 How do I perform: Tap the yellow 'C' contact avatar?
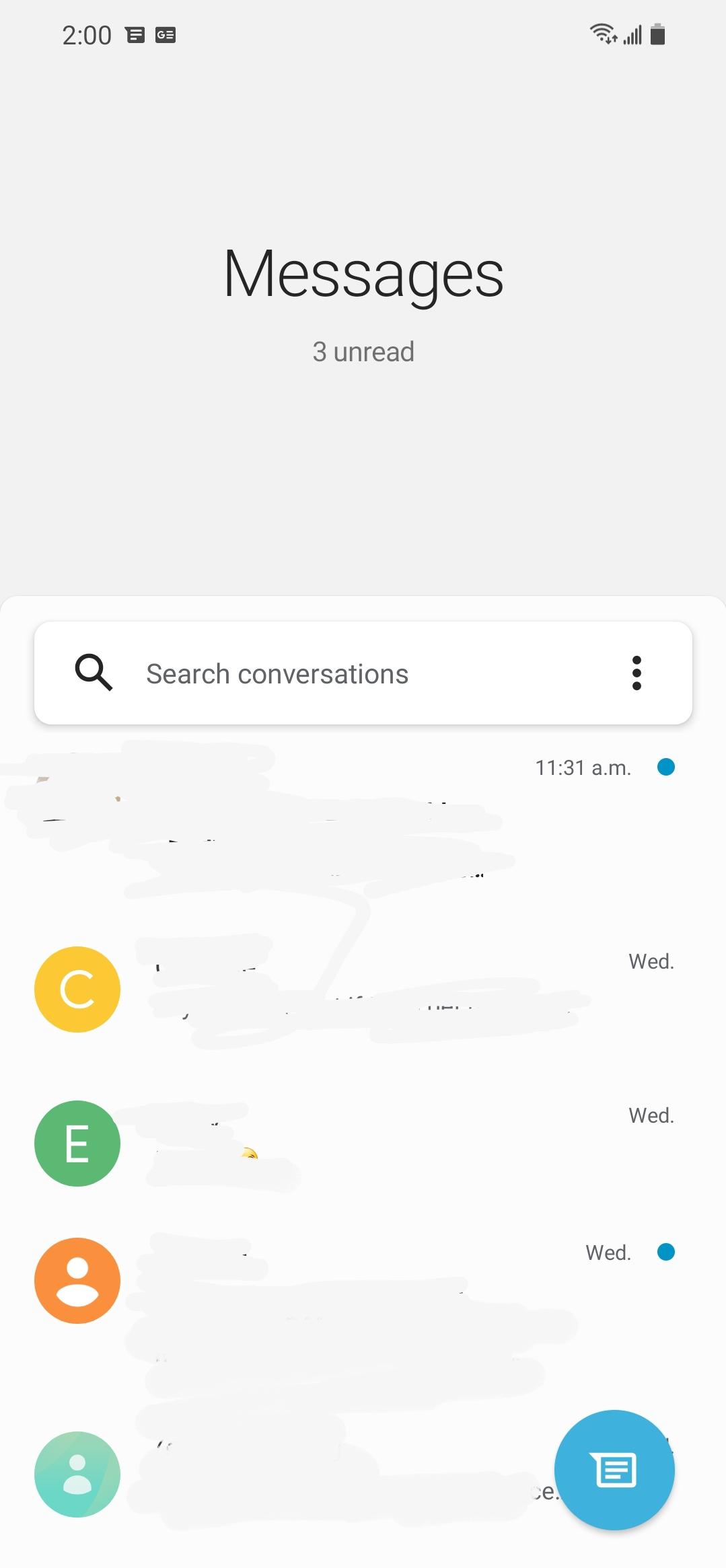click(x=77, y=988)
